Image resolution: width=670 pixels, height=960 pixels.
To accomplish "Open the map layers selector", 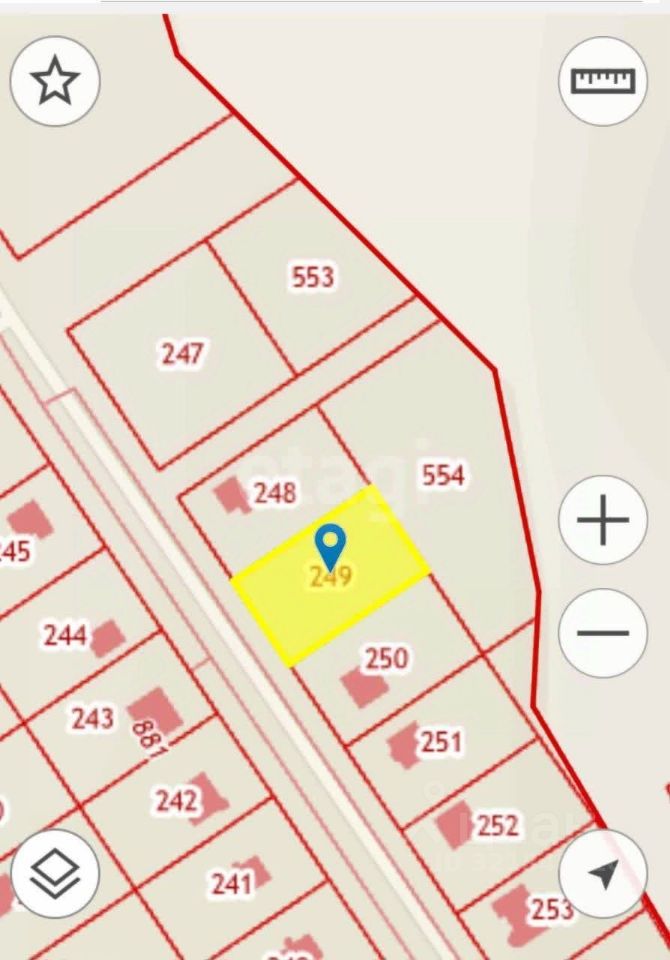I will click(55, 874).
